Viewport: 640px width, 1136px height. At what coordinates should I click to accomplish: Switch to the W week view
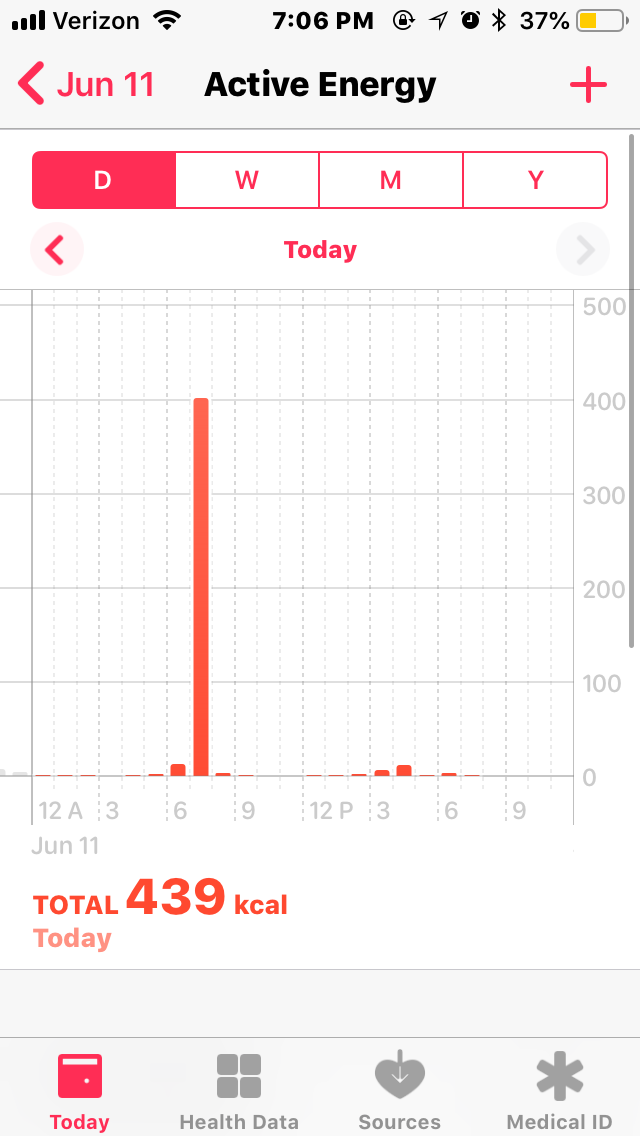tap(247, 180)
